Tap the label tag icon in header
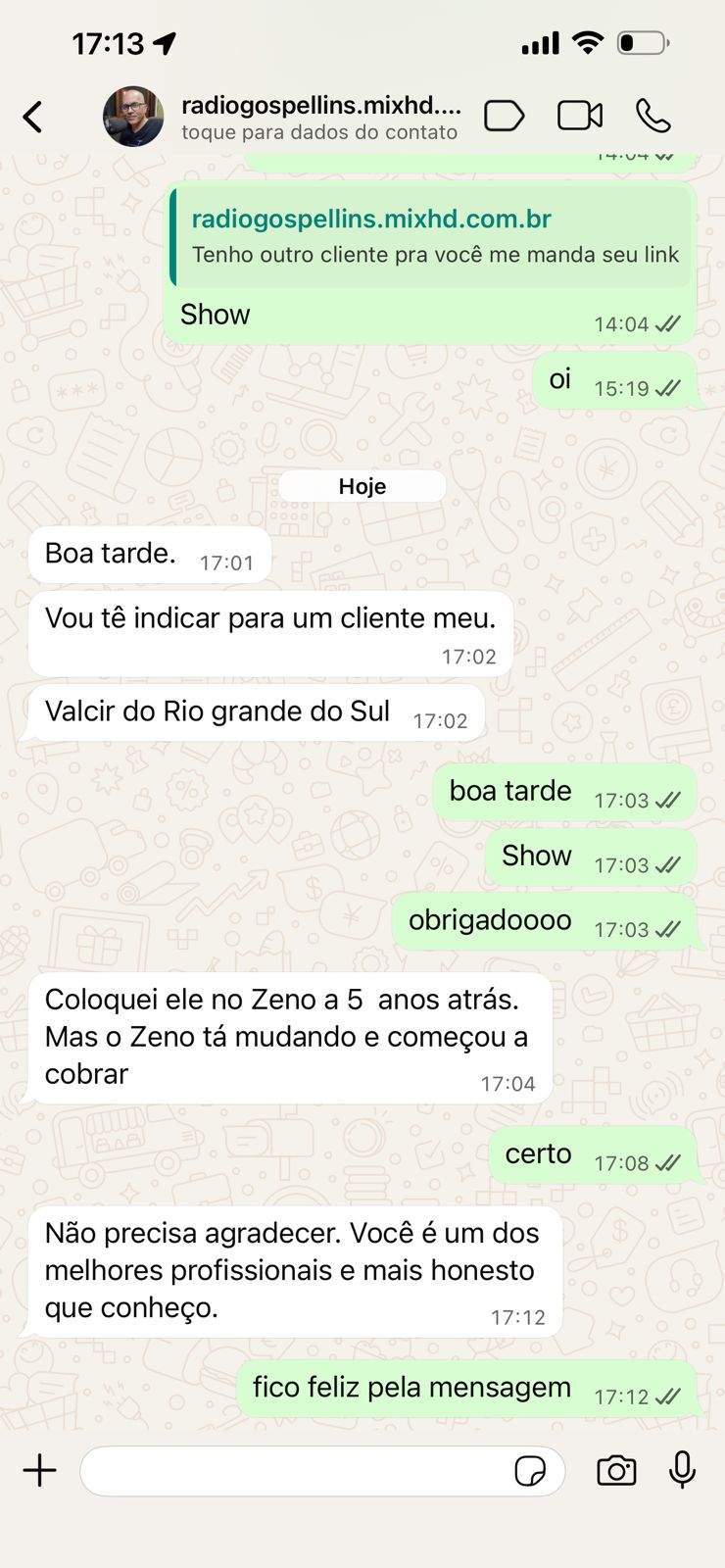Viewport: 725px width, 1568px height. 505,116
